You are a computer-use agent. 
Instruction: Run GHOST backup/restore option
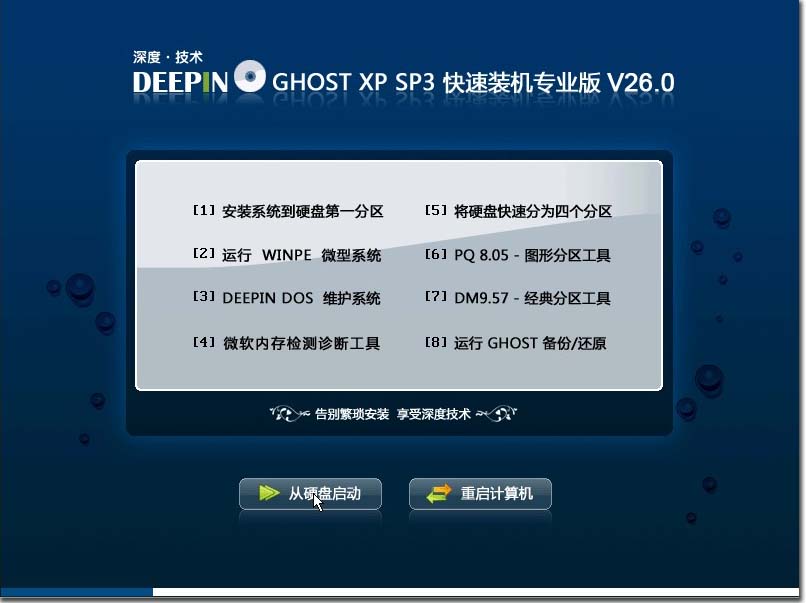[x=516, y=343]
